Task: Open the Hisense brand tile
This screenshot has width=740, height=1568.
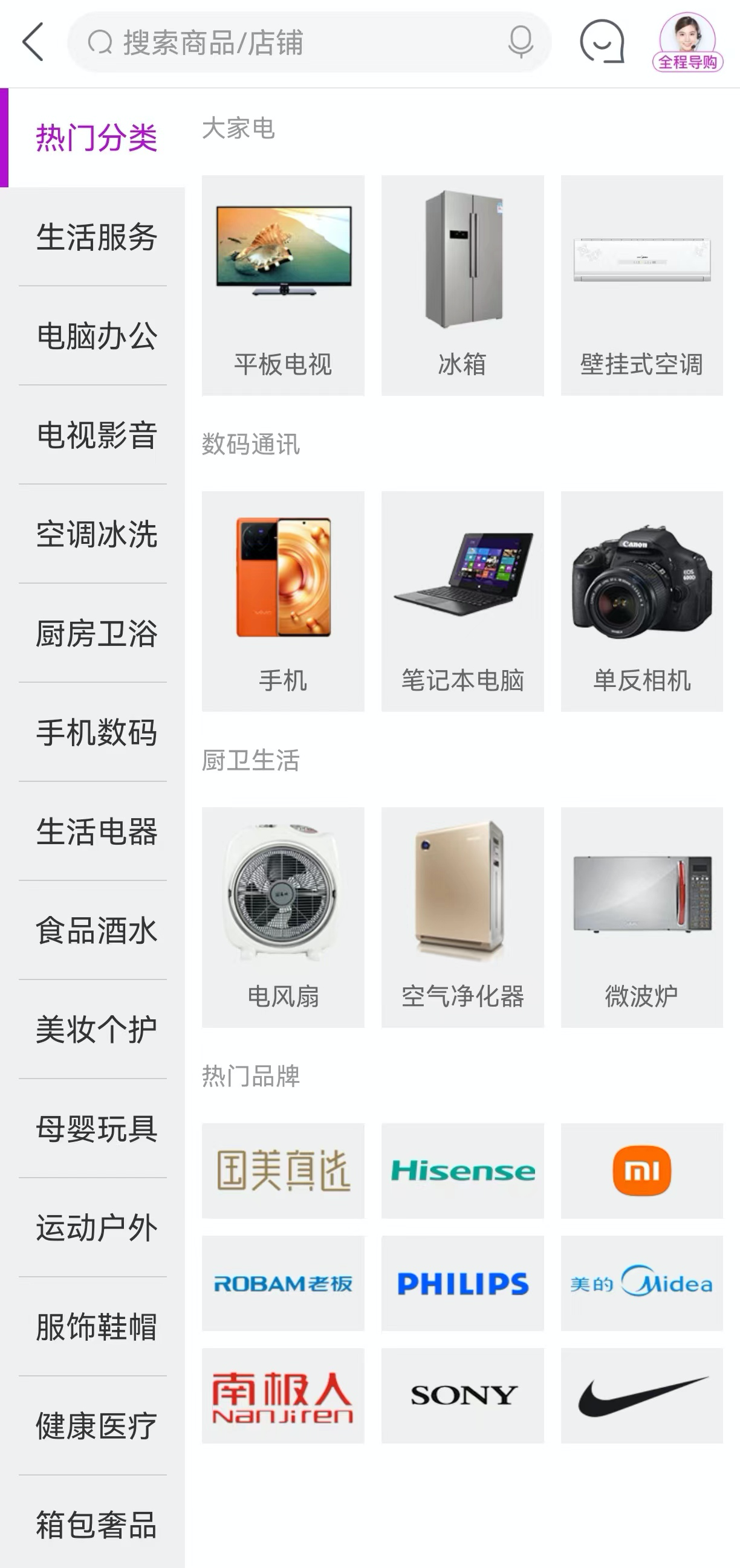Action: [462, 1170]
